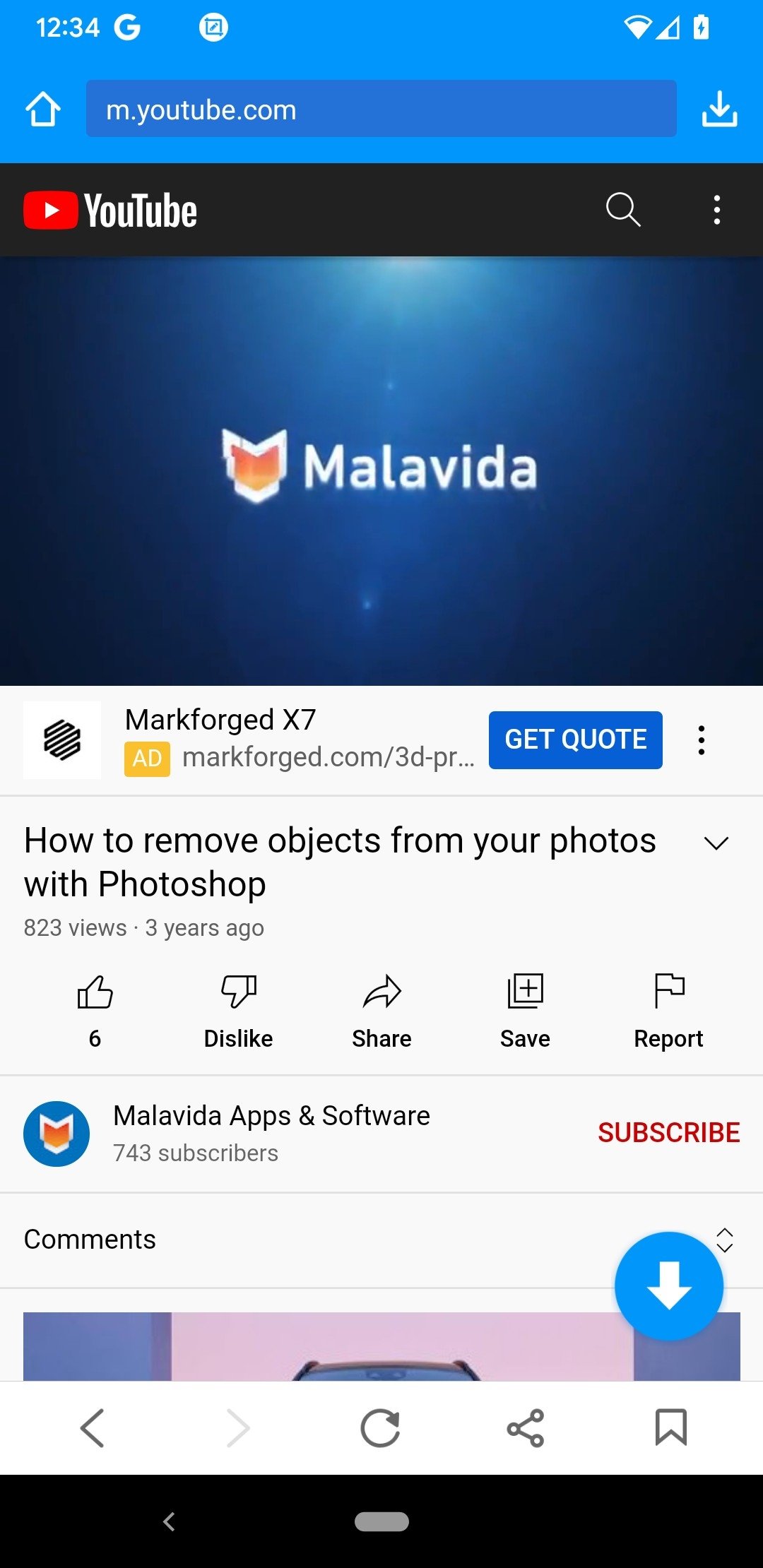Tap the floating download button
763x1568 pixels.
click(668, 1285)
